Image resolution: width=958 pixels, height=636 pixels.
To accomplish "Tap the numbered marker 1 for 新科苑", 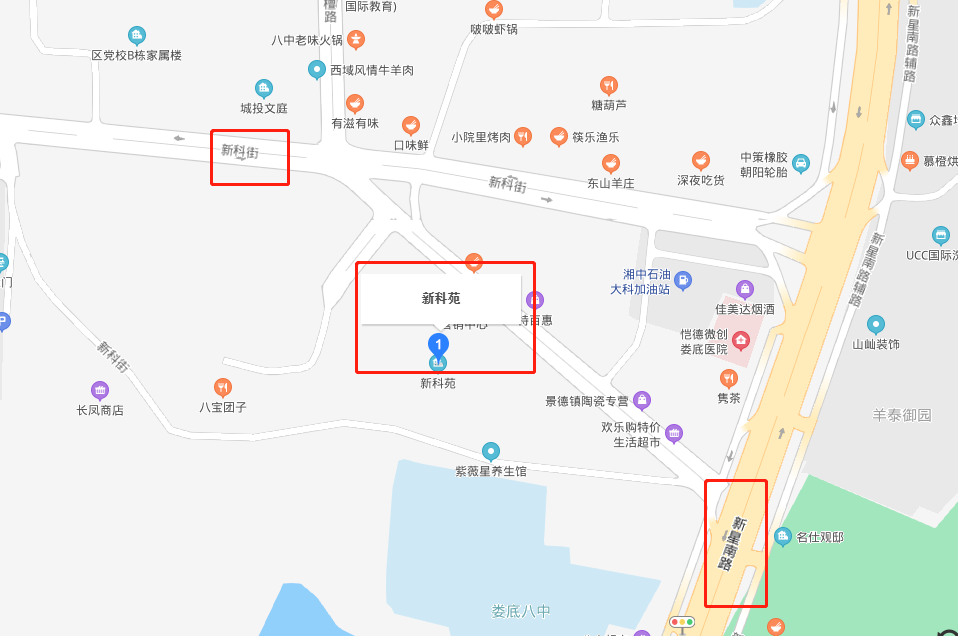I will click(x=438, y=345).
